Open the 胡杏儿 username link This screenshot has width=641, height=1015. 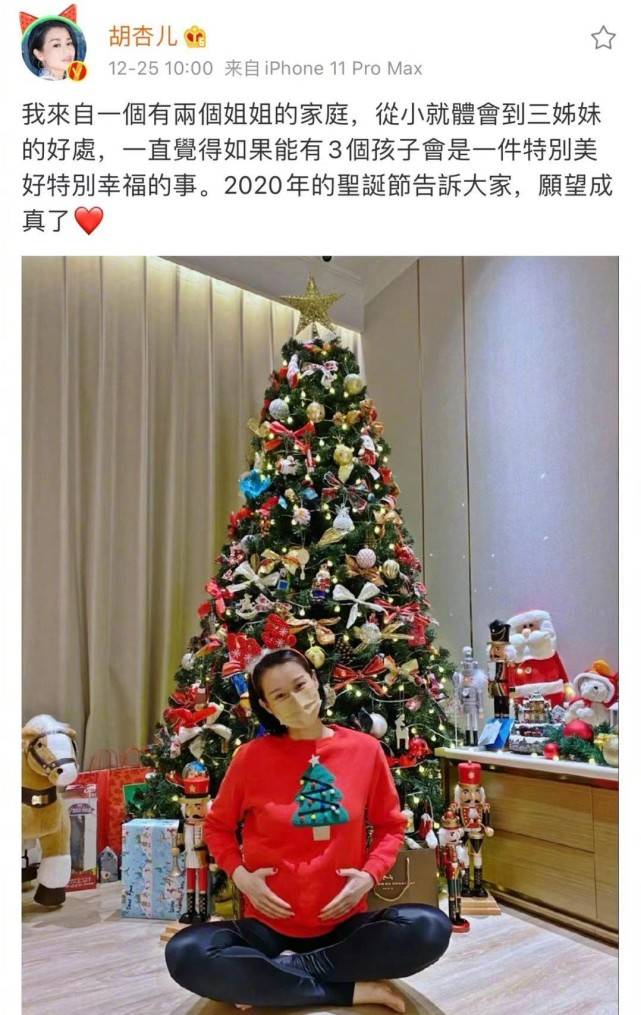coord(143,37)
